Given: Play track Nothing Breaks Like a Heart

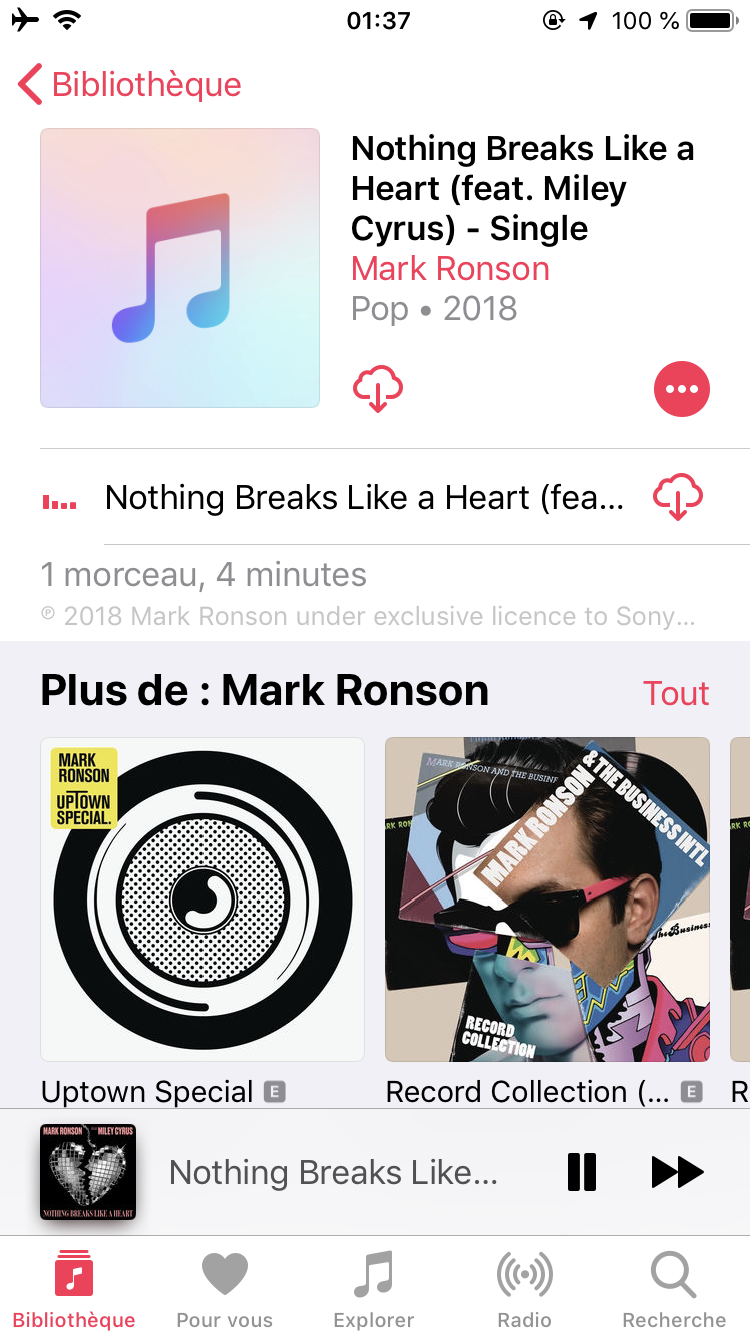Looking at the screenshot, I should pos(364,498).
